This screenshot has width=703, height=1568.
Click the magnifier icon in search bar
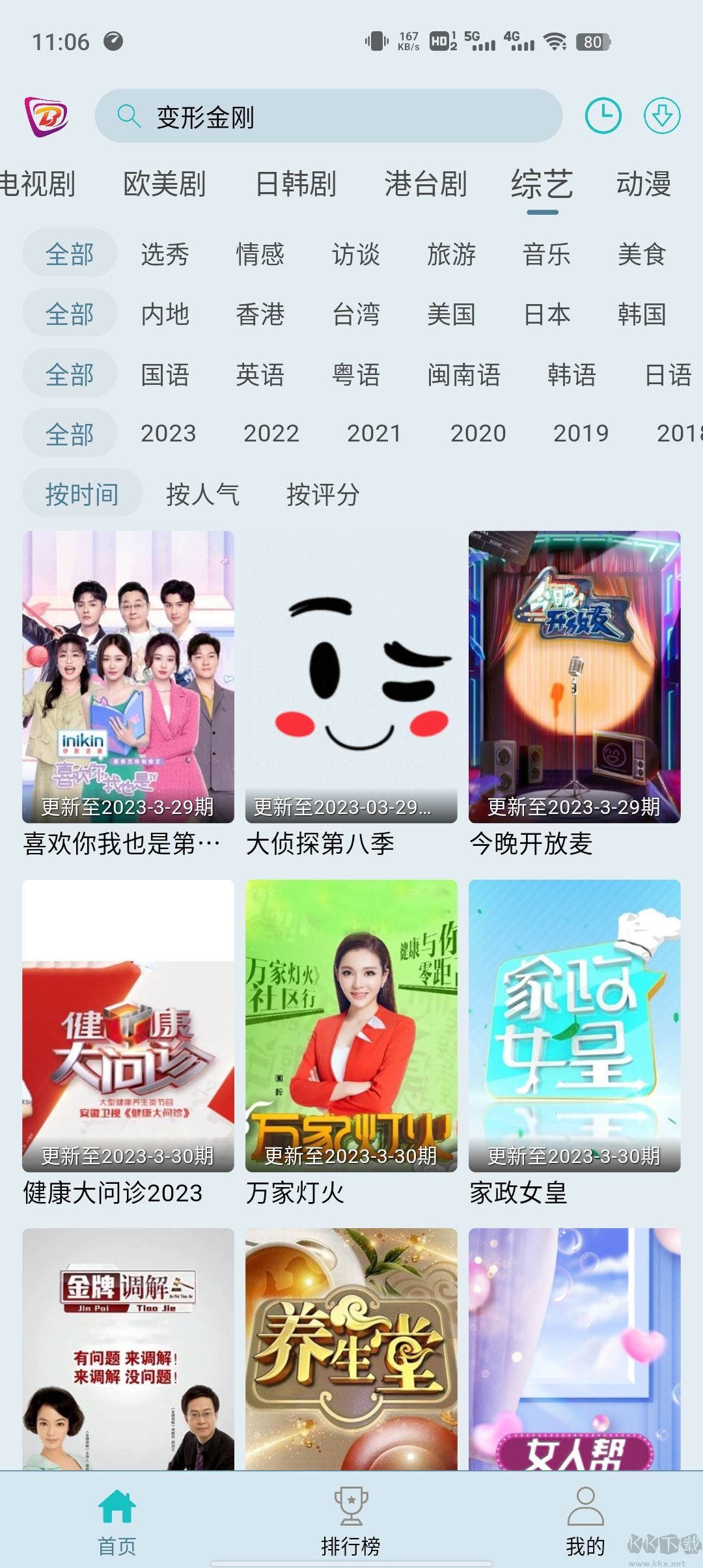coord(128,116)
